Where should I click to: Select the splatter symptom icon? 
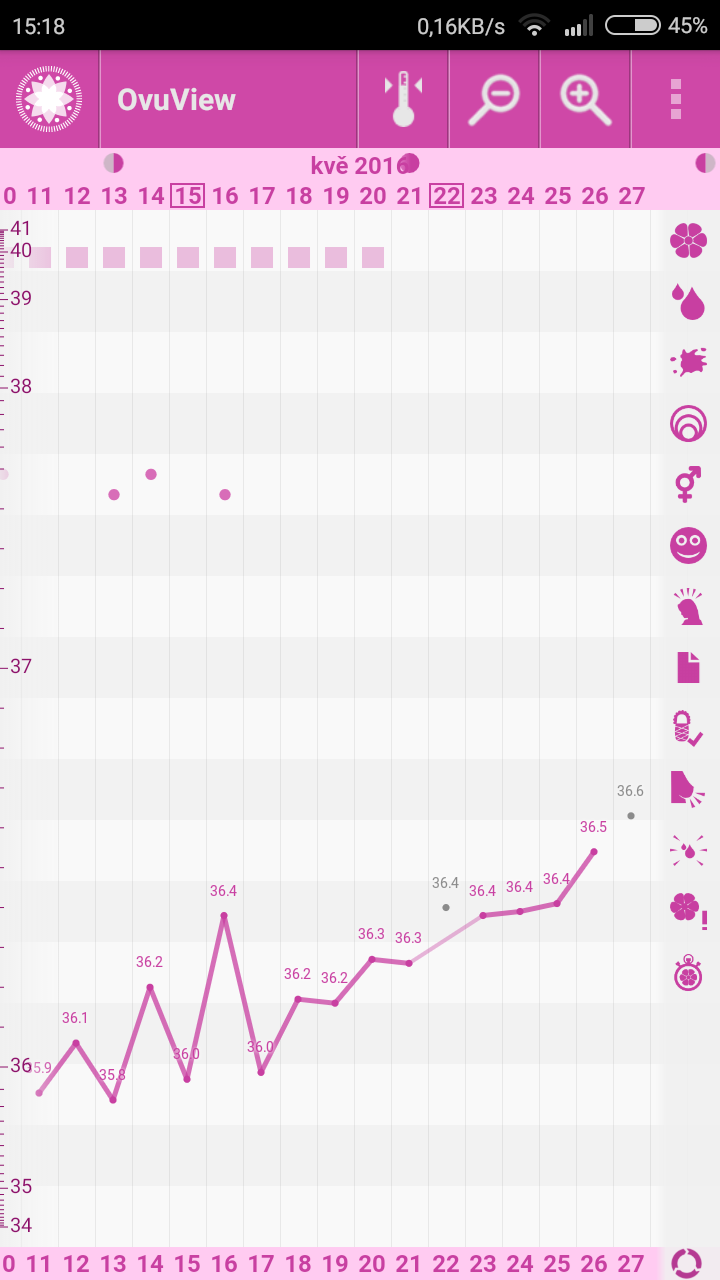click(688, 362)
